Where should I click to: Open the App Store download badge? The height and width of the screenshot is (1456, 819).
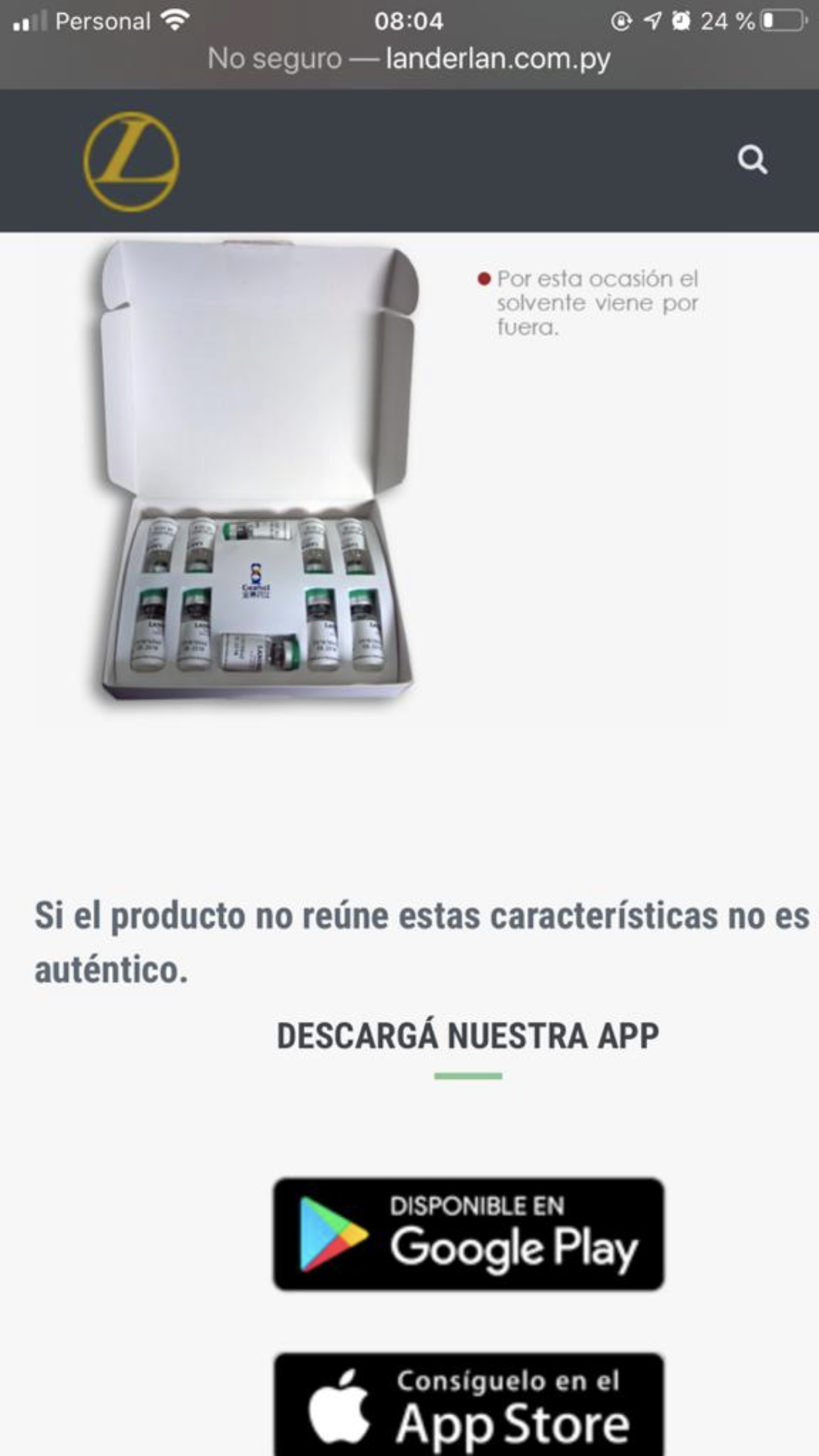click(468, 1405)
